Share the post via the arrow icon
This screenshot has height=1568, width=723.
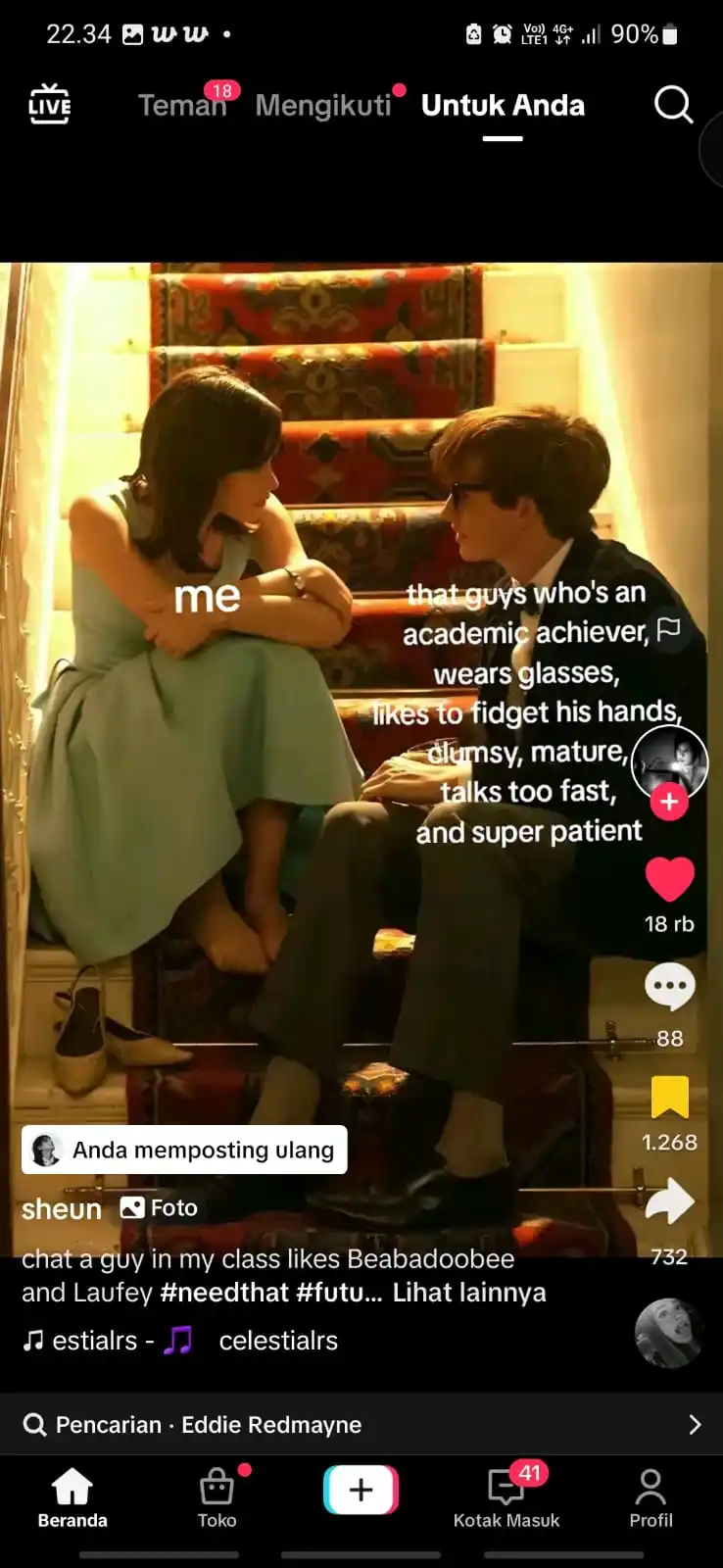pos(669,1203)
